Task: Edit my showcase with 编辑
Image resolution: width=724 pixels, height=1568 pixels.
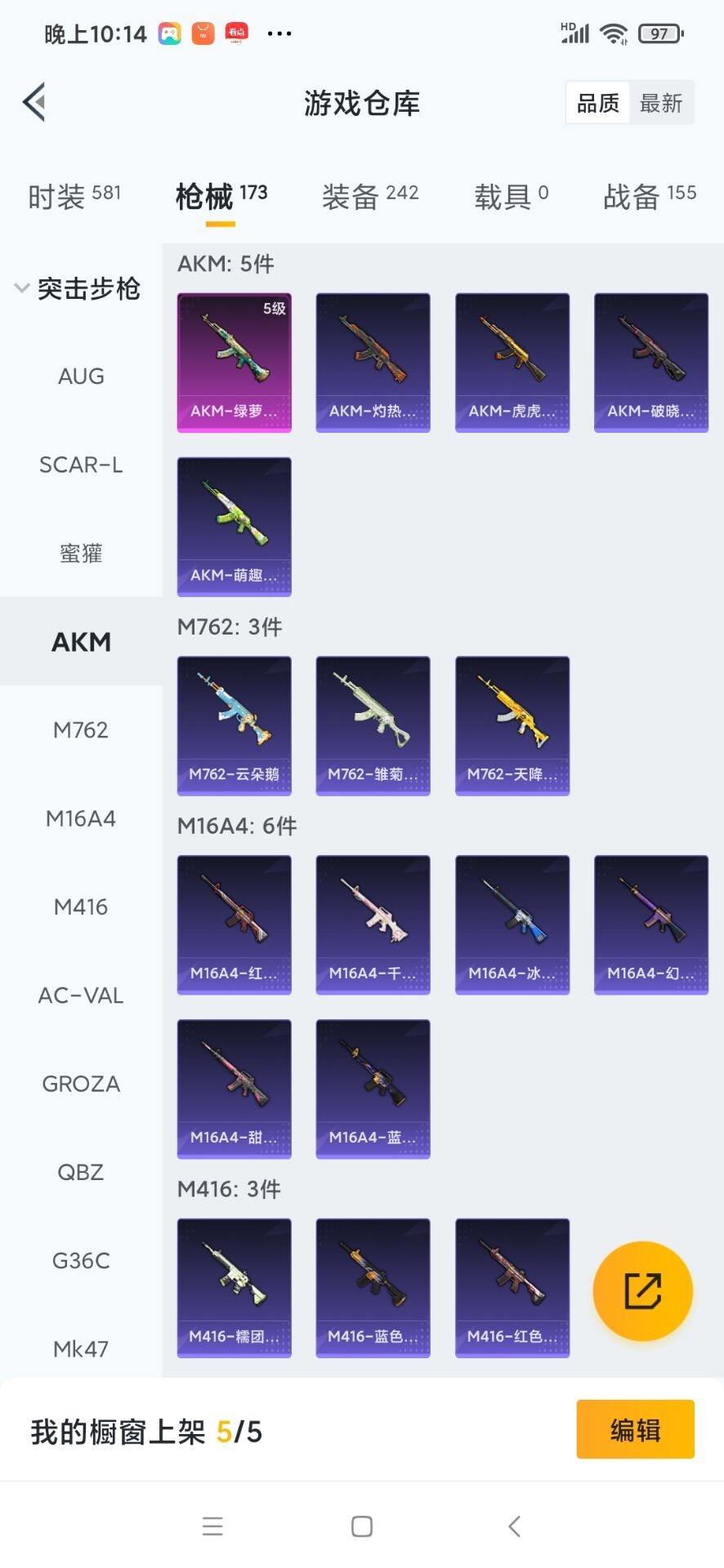Action: (635, 1429)
